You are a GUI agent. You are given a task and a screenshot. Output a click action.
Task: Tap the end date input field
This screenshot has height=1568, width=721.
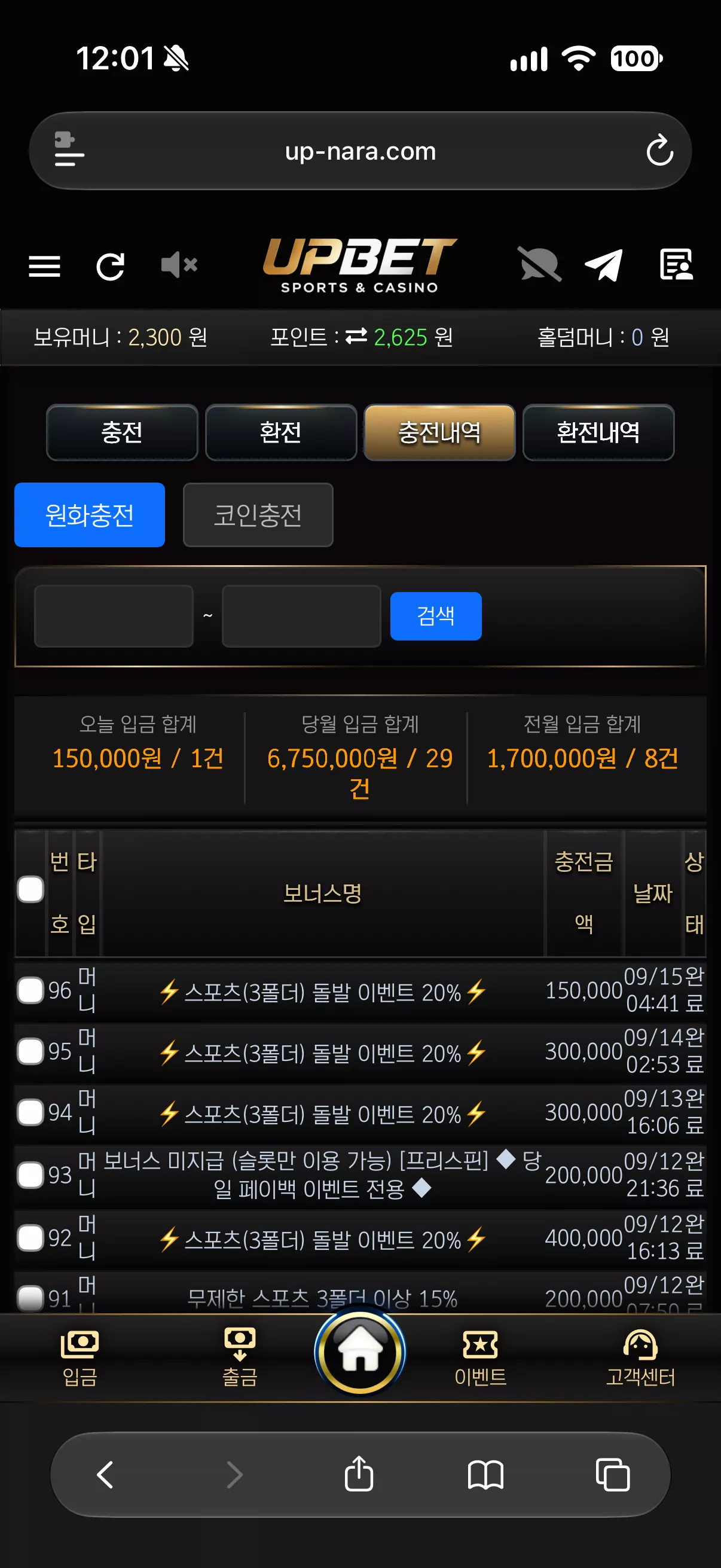pos(302,616)
